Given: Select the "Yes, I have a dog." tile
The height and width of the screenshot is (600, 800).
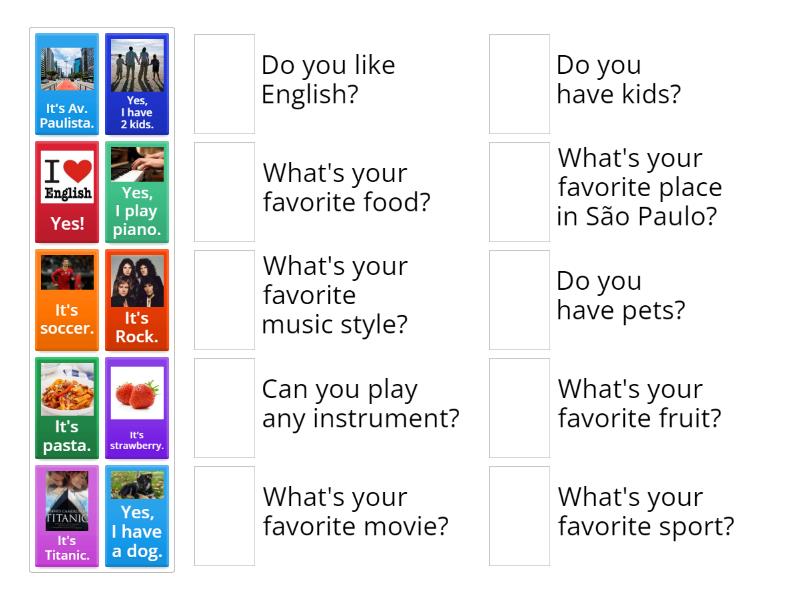Looking at the screenshot, I should click(137, 516).
